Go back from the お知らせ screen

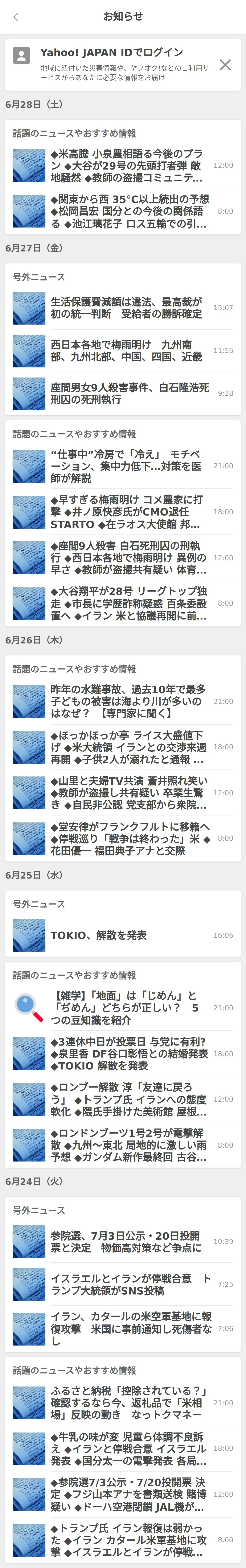coord(16,17)
